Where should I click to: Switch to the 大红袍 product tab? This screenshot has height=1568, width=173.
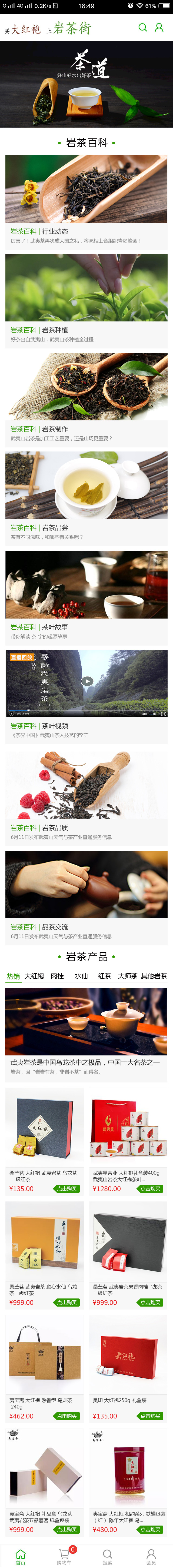(34, 976)
